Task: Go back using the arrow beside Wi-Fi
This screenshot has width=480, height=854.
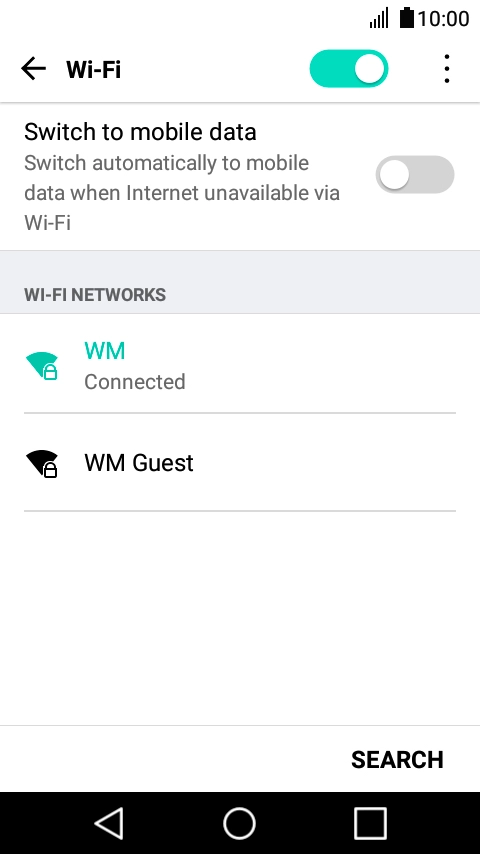Action: 33,69
